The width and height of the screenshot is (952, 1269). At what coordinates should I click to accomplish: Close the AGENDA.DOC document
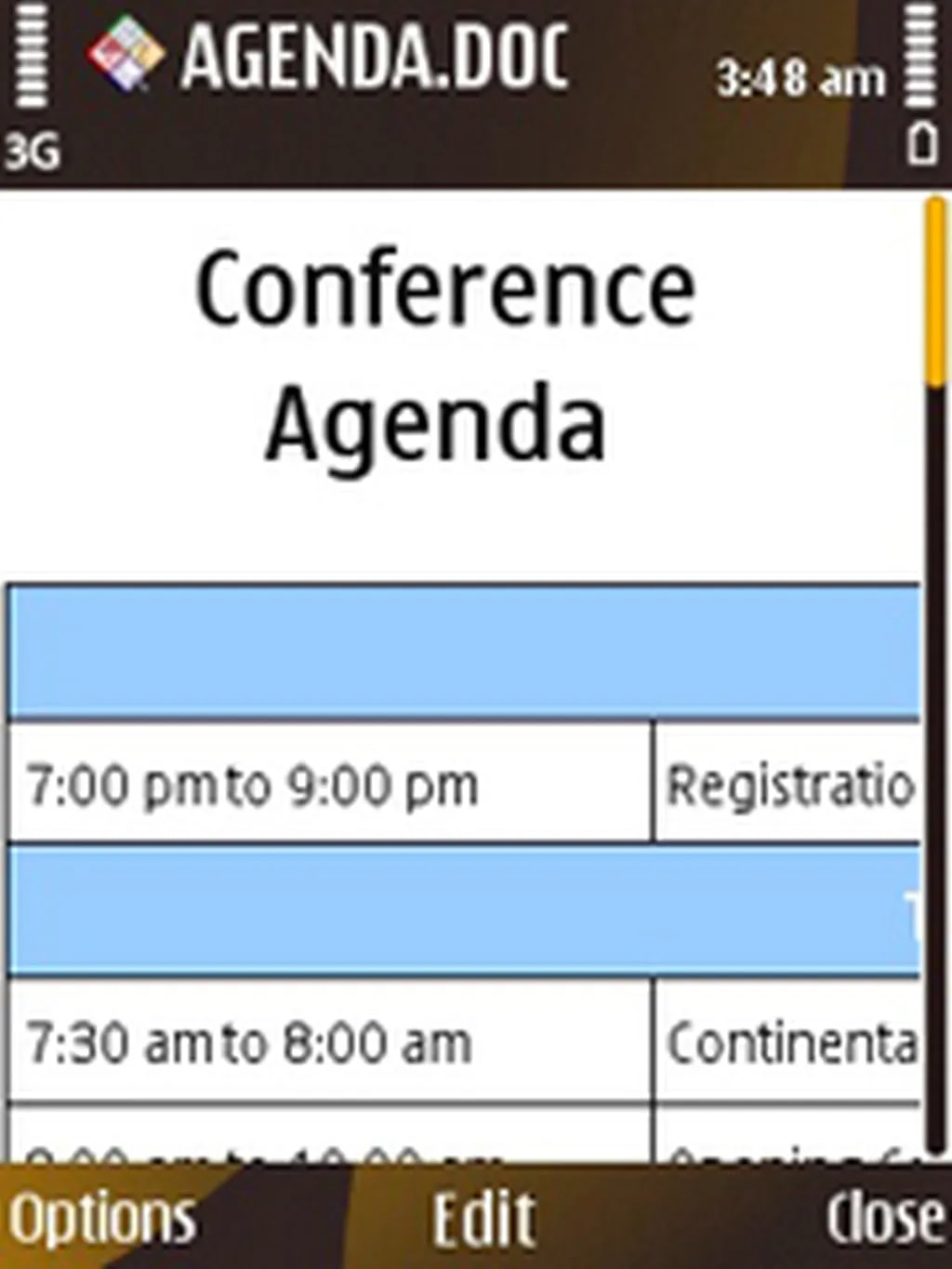pyautogui.click(x=883, y=1218)
